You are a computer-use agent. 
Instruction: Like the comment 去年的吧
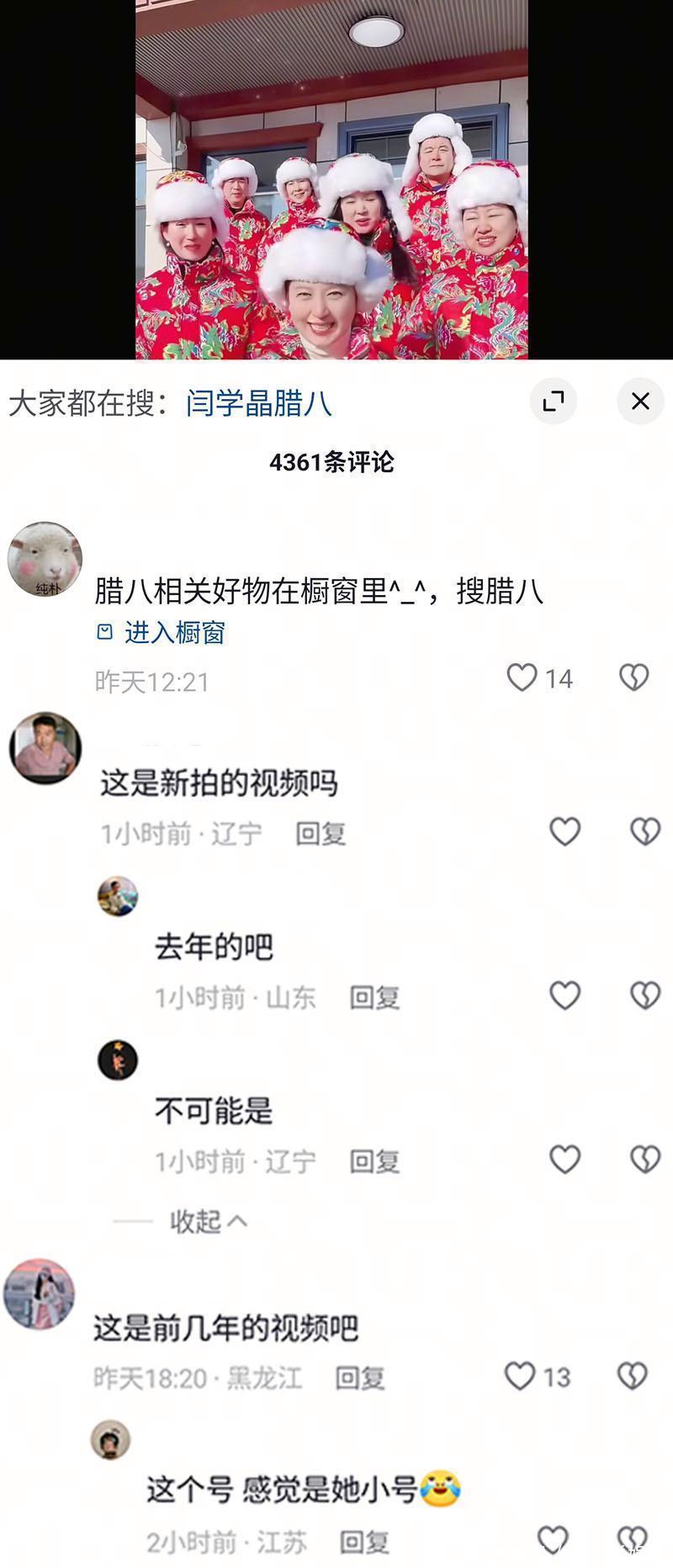pos(564,996)
